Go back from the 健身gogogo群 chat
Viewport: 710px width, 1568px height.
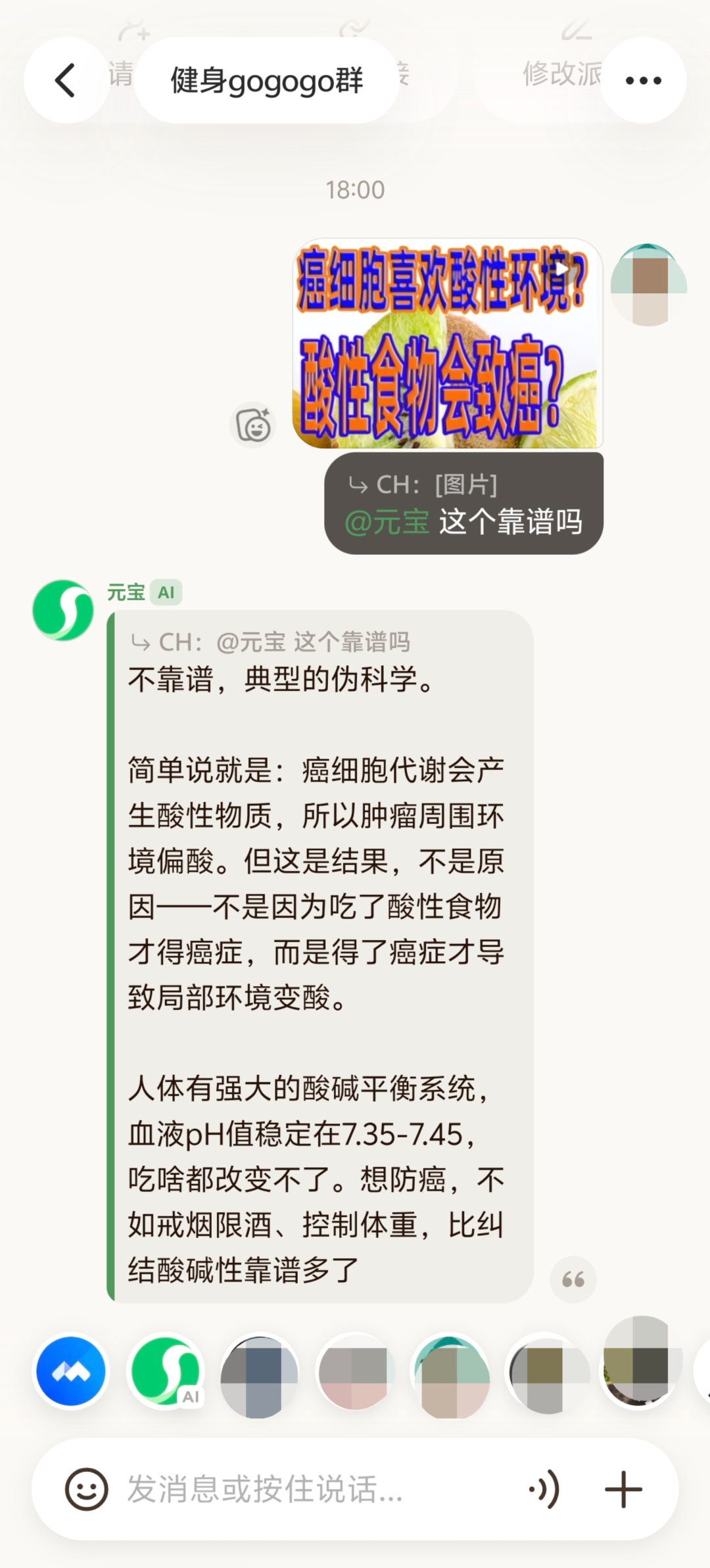(65, 80)
